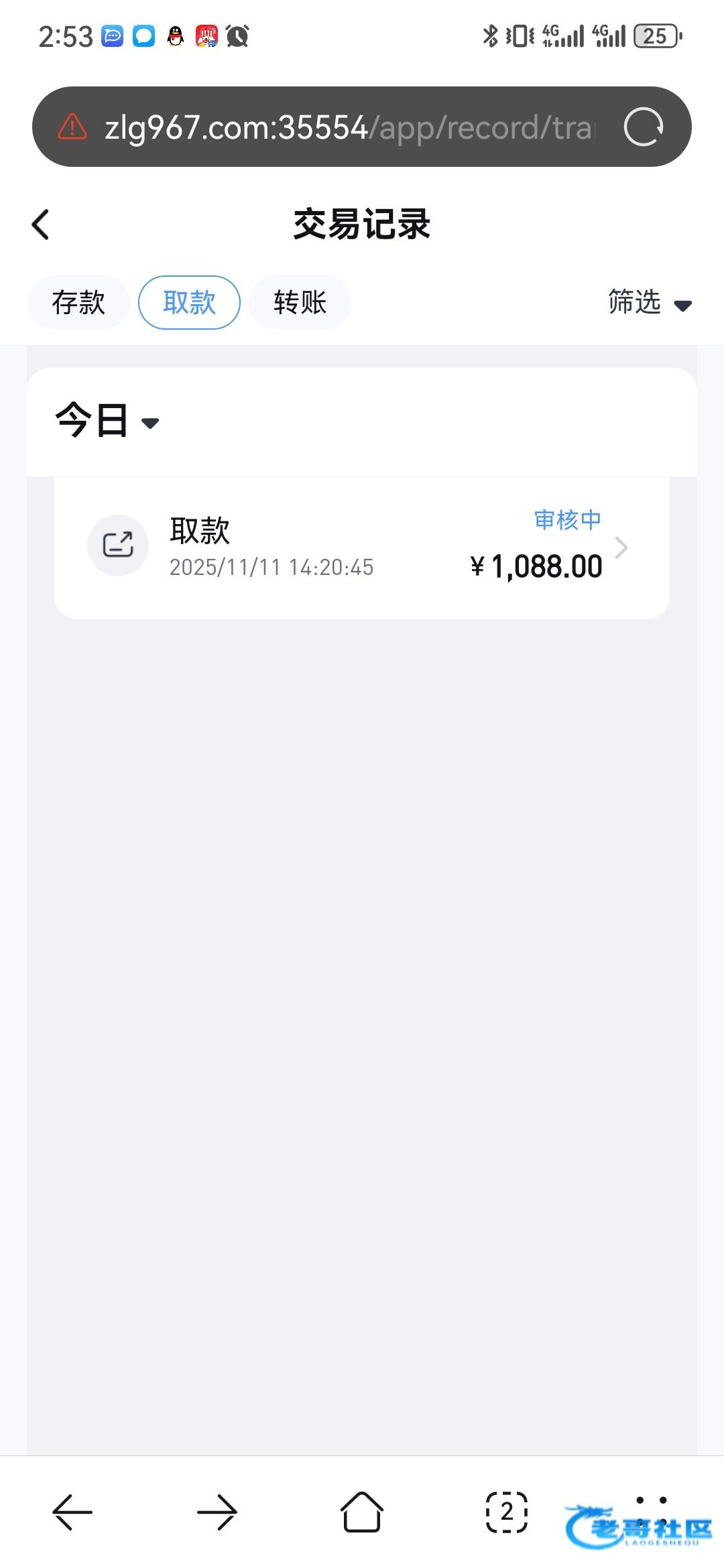The image size is (724, 1568).
Task: Open the ¥1,088.00 取款 record
Action: [x=362, y=547]
